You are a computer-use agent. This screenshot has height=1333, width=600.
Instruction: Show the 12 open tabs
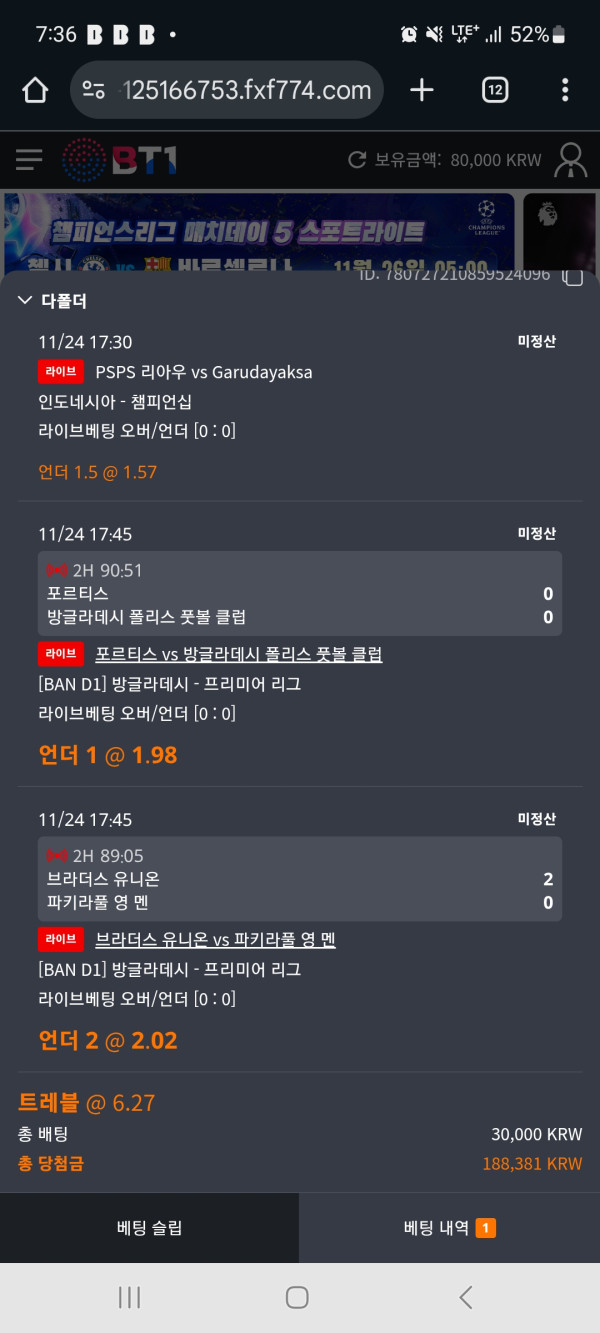[494, 91]
